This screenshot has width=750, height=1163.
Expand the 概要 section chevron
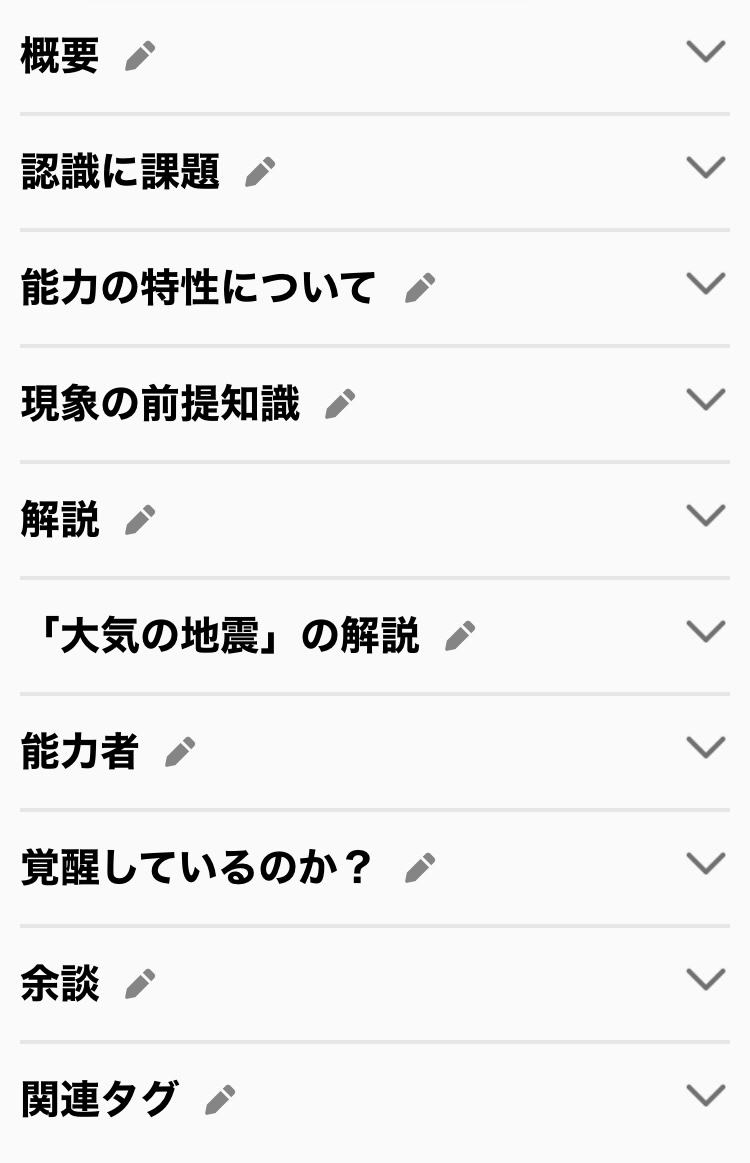tap(705, 52)
